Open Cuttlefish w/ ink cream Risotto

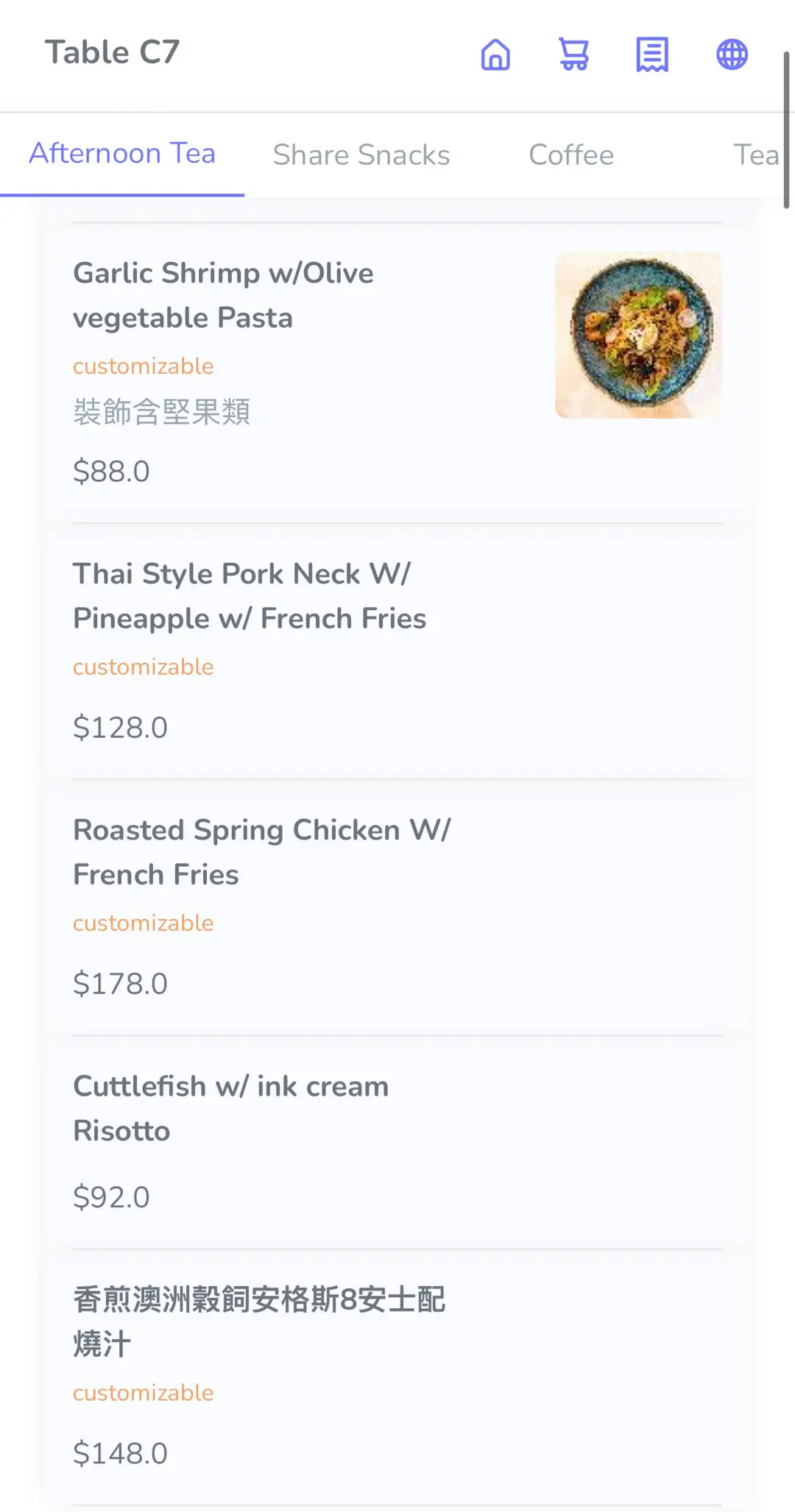397,1141
